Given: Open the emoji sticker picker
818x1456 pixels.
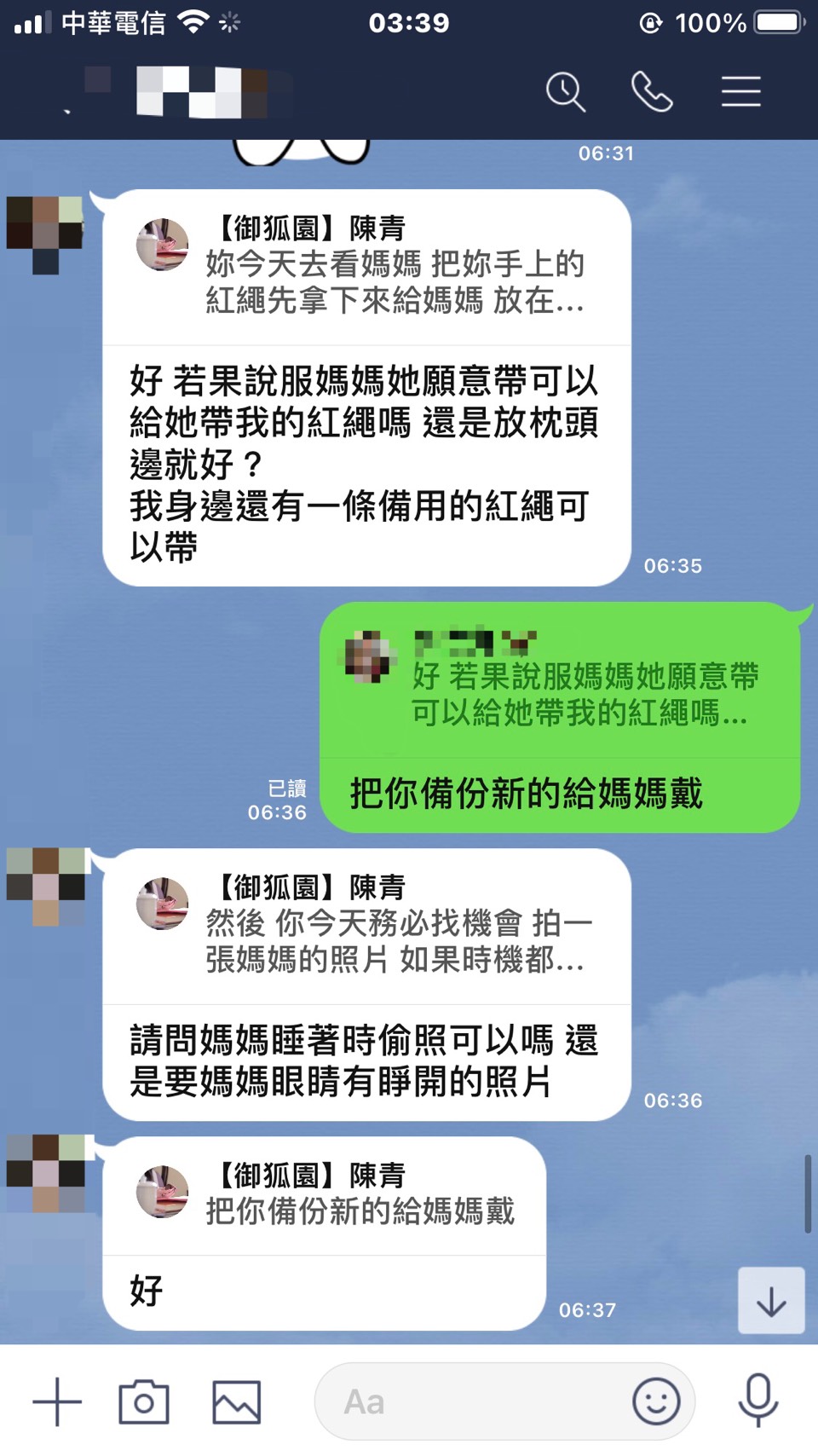Looking at the screenshot, I should click(x=656, y=1401).
